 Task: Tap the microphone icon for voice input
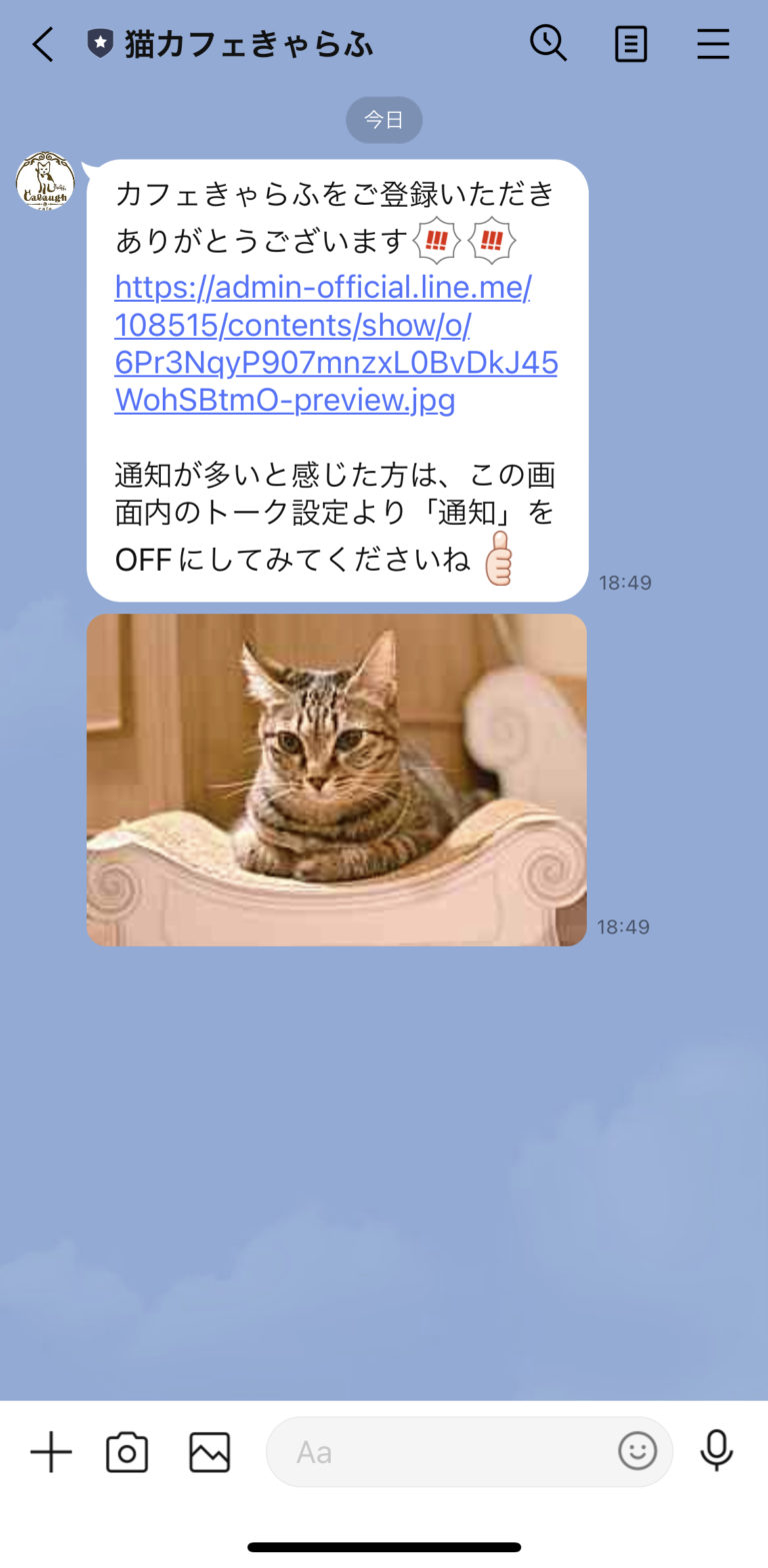click(718, 1452)
